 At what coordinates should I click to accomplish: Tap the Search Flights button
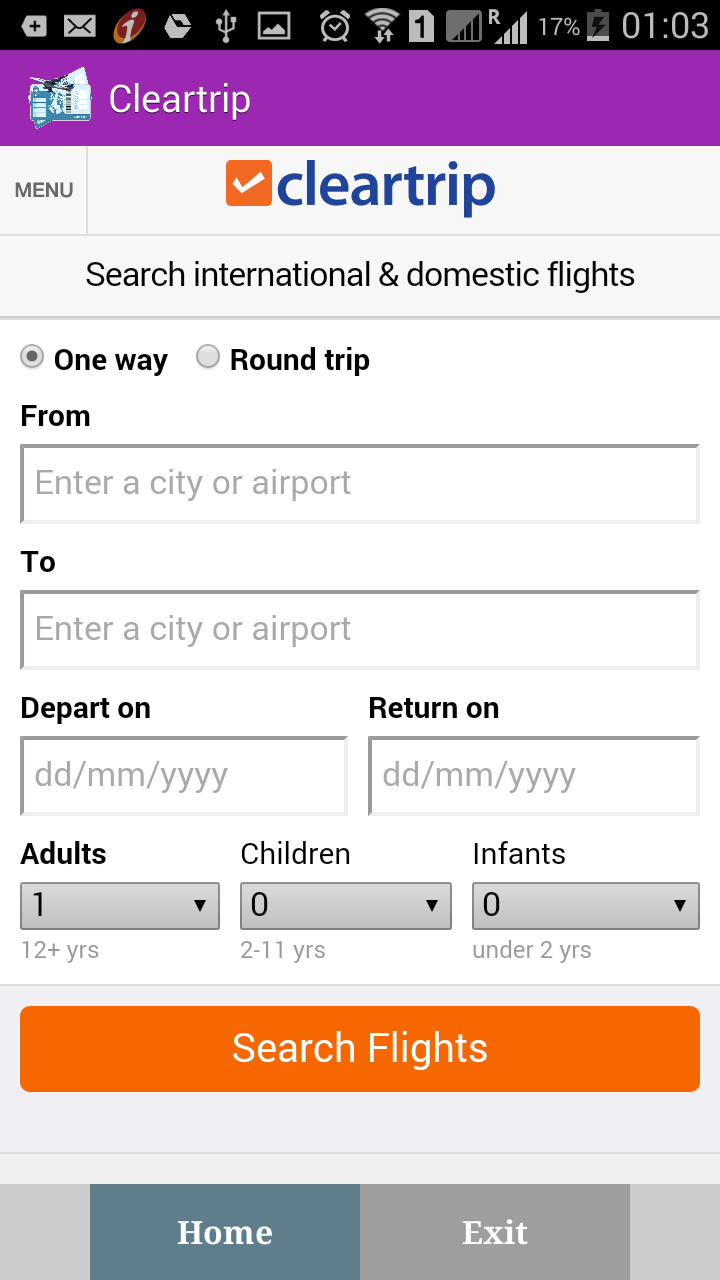[x=360, y=1048]
